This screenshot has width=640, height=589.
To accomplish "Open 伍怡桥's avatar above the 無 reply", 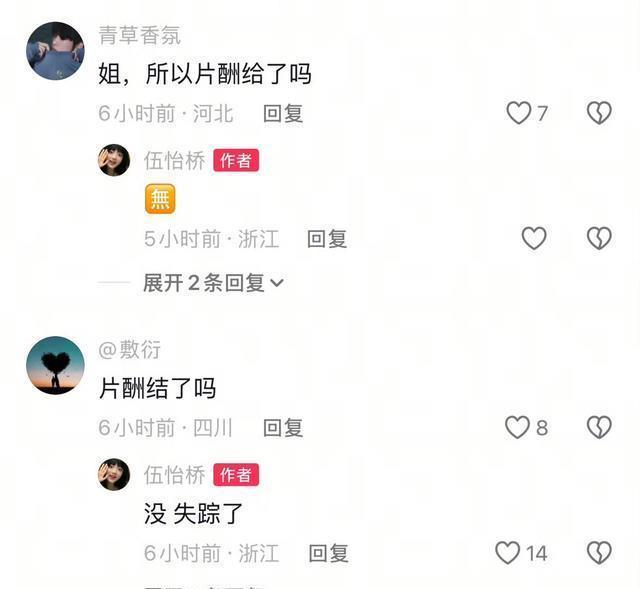I will (114, 160).
